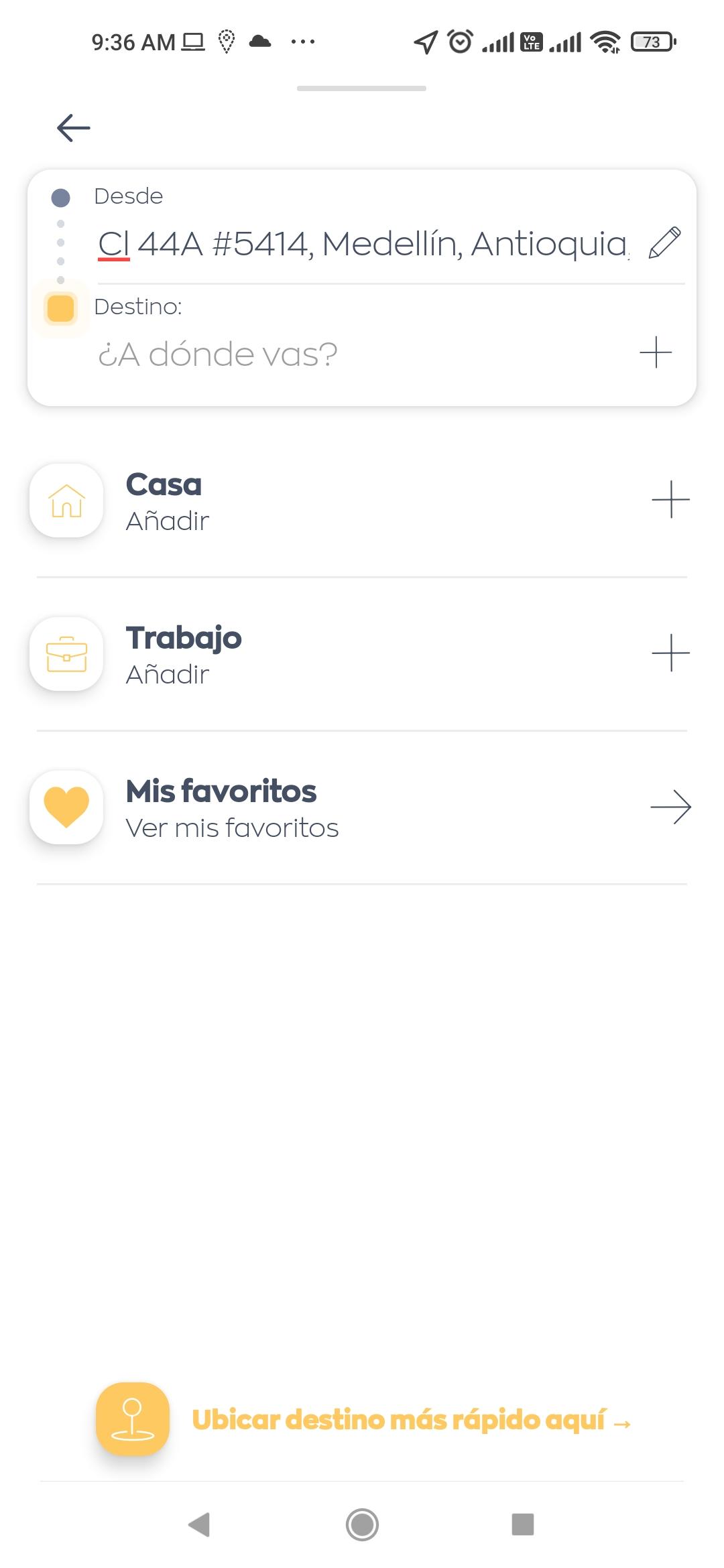Add a Casa address
724x1568 pixels.
tap(670, 500)
